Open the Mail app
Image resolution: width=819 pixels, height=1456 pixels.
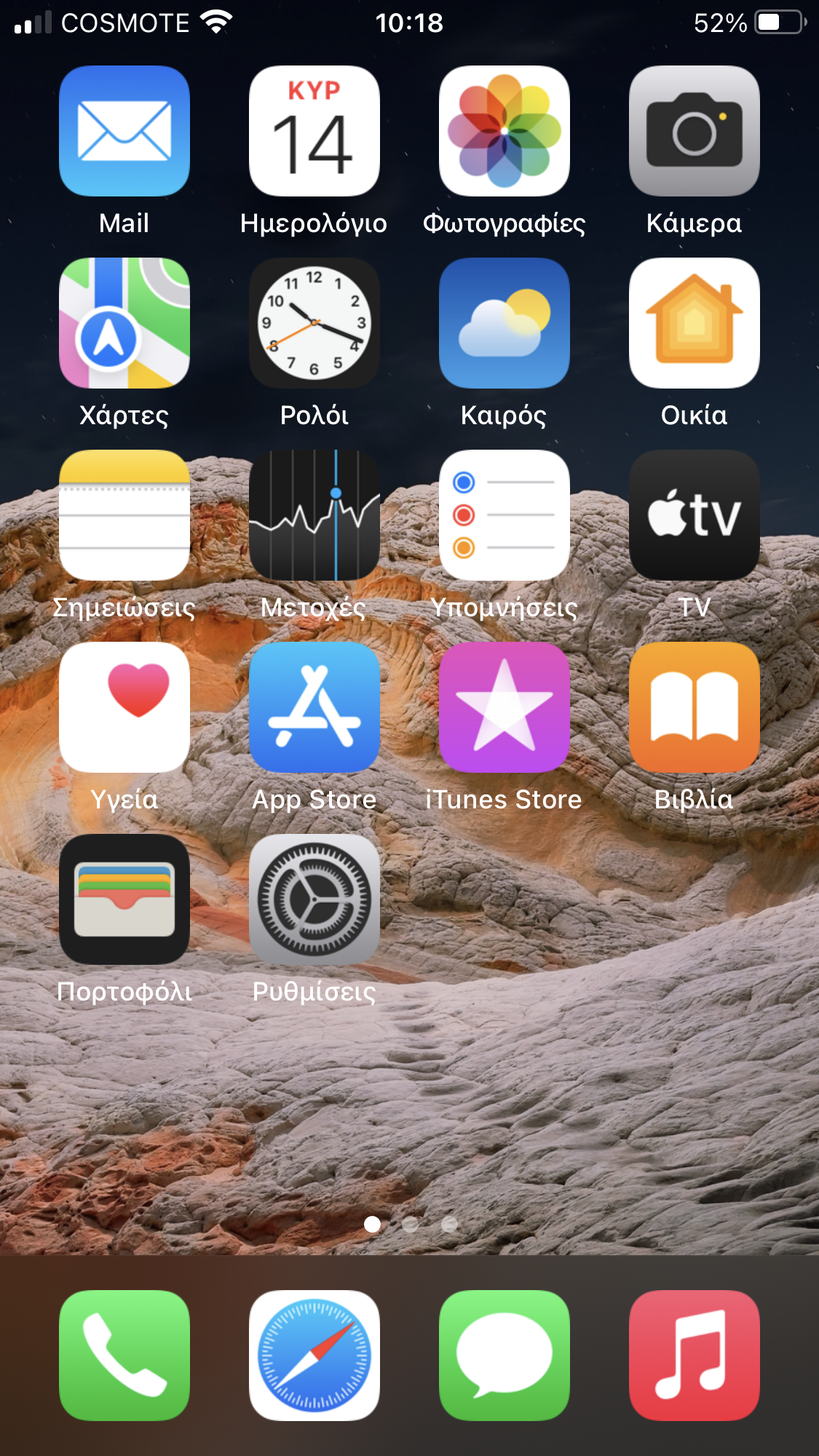(x=124, y=131)
